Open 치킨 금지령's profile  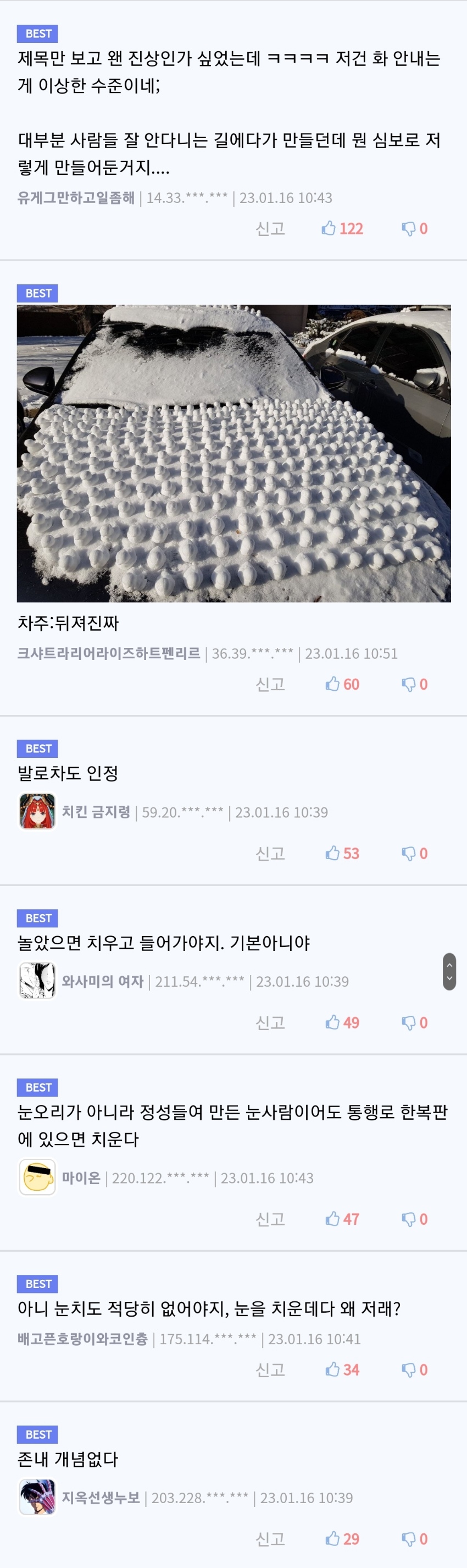96,812
